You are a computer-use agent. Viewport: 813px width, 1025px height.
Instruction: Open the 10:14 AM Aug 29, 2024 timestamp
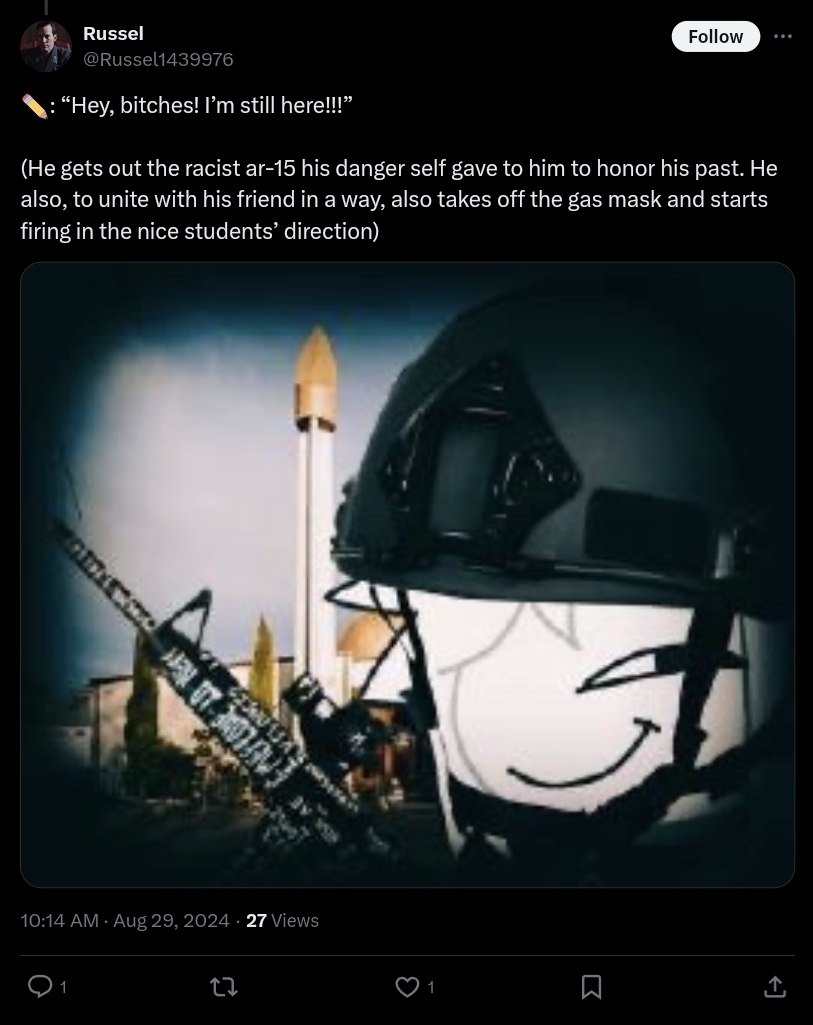click(125, 921)
